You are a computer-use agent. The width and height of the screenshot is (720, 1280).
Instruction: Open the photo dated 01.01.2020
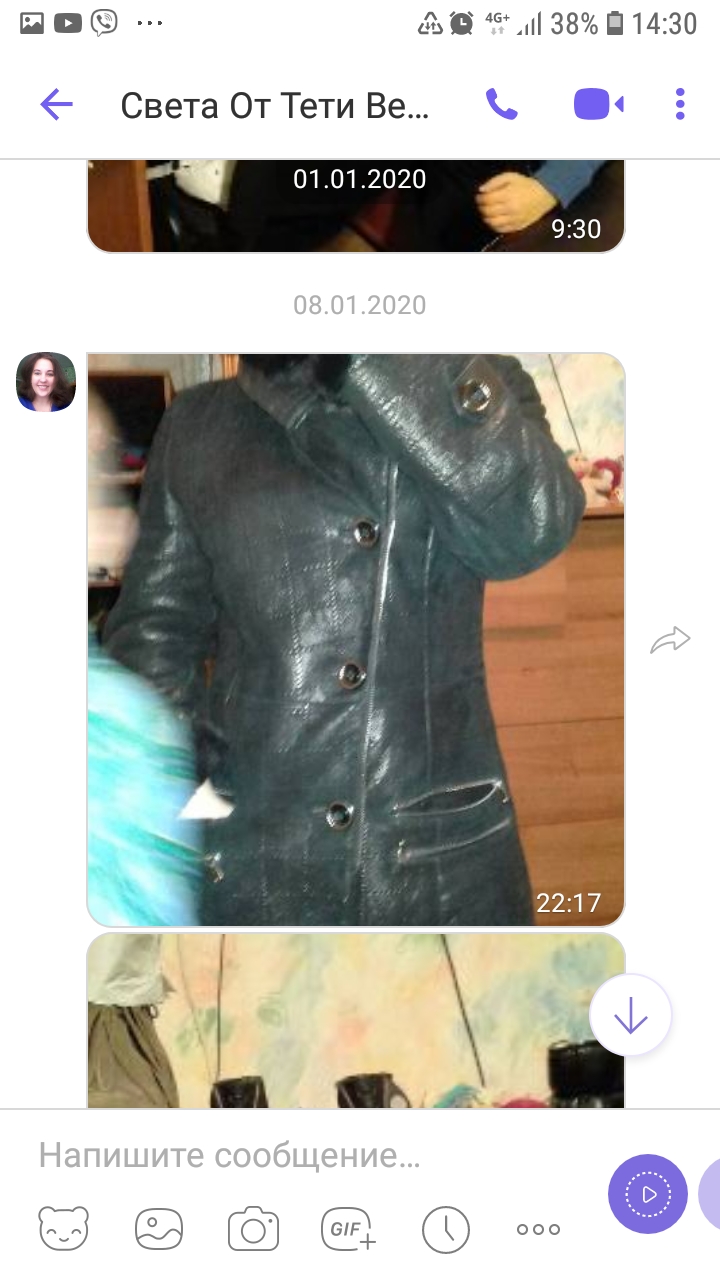click(355, 205)
